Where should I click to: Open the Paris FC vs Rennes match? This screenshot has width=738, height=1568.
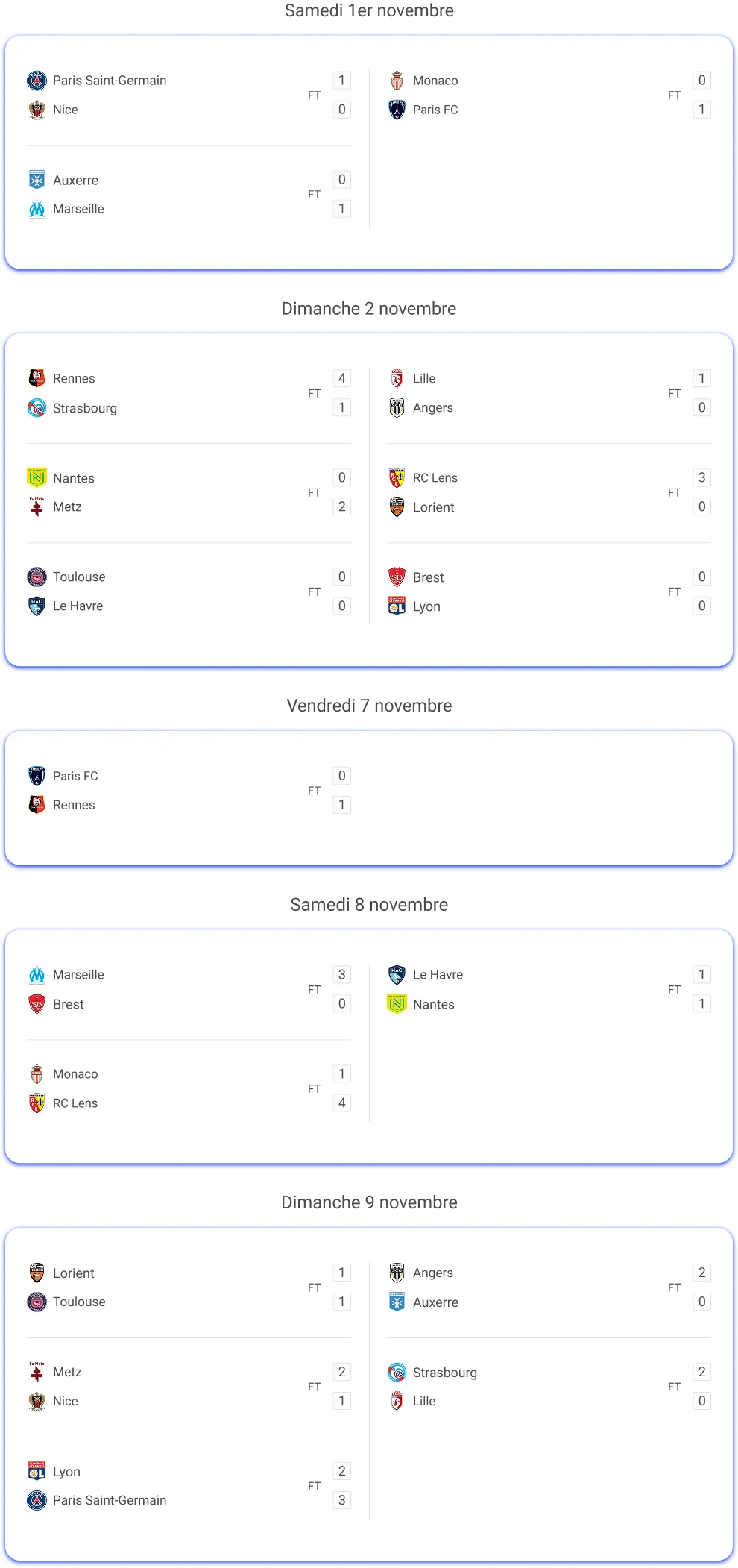[x=189, y=790]
